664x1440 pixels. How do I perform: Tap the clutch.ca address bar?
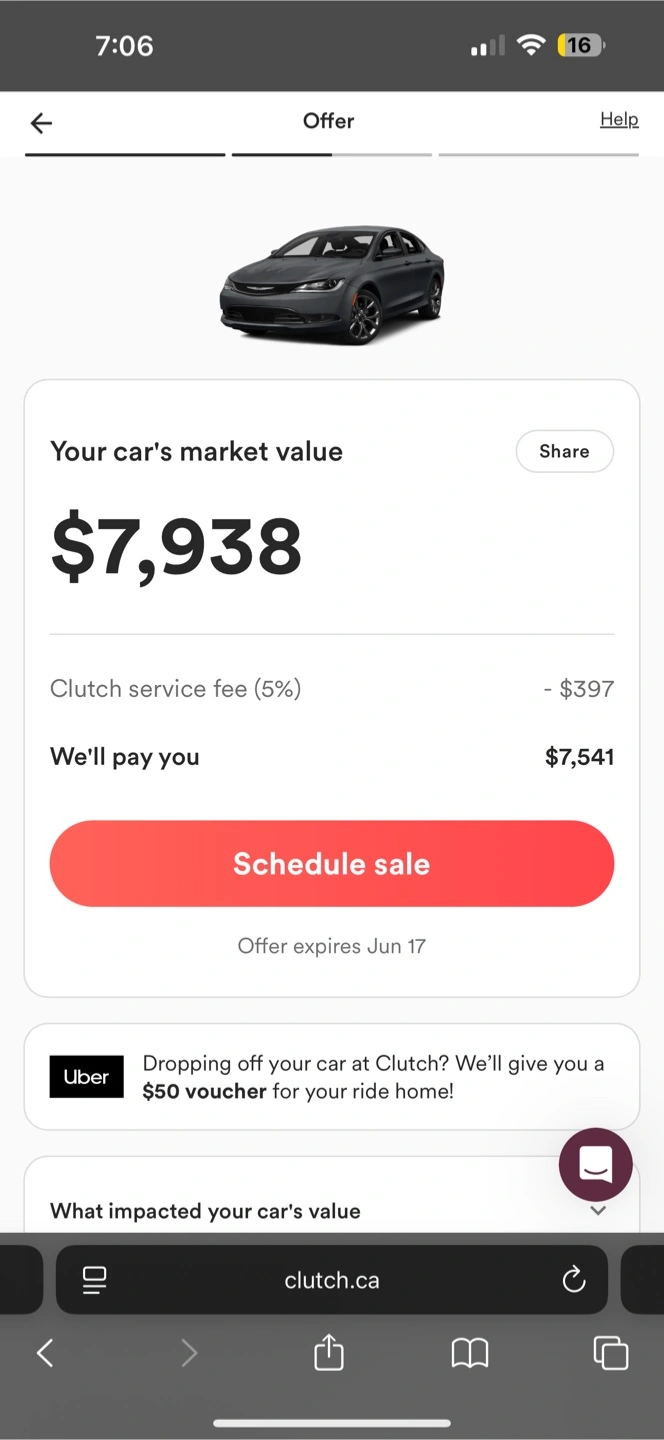332,1280
